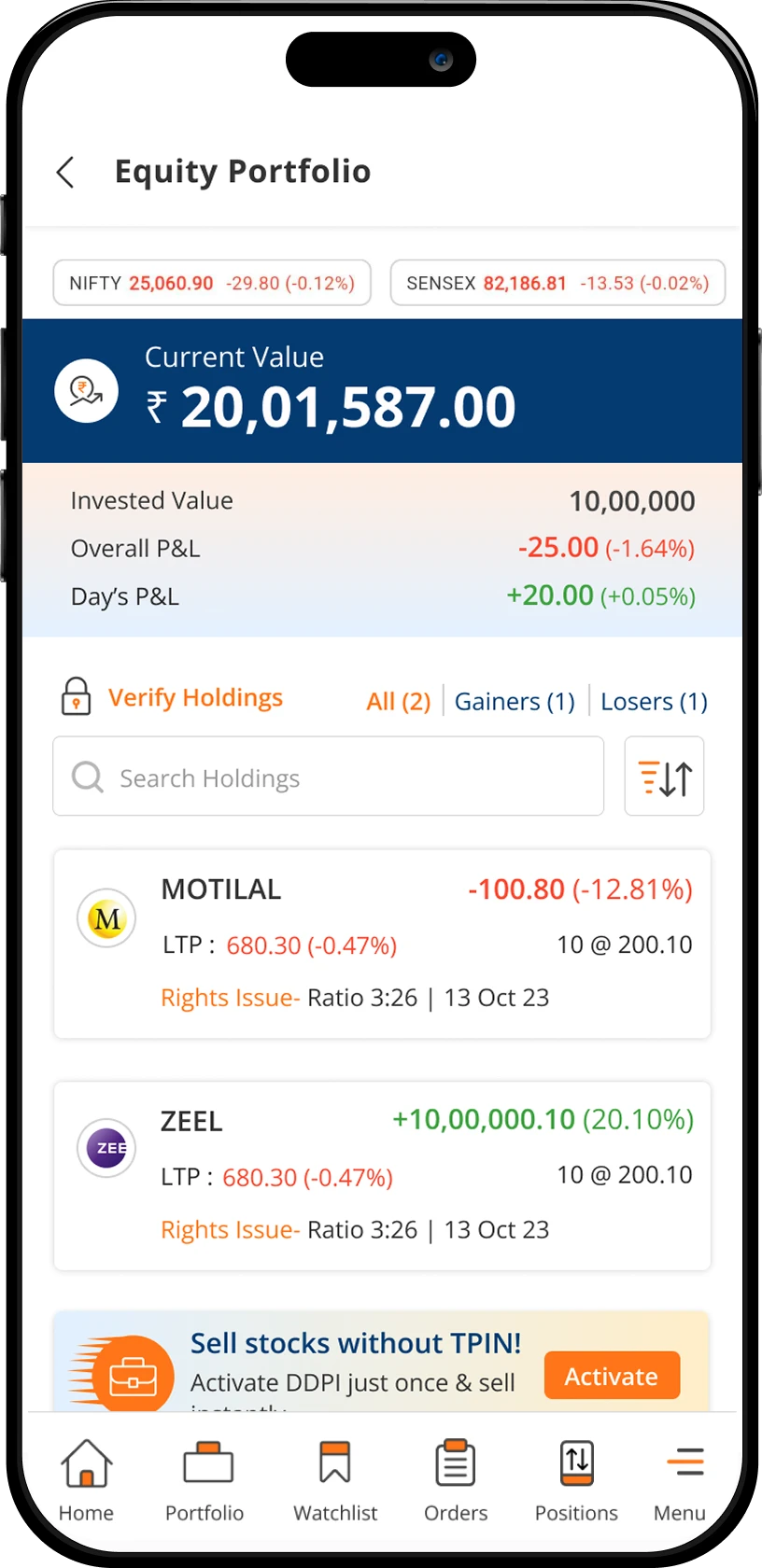Select the All holdings tab

click(x=399, y=701)
